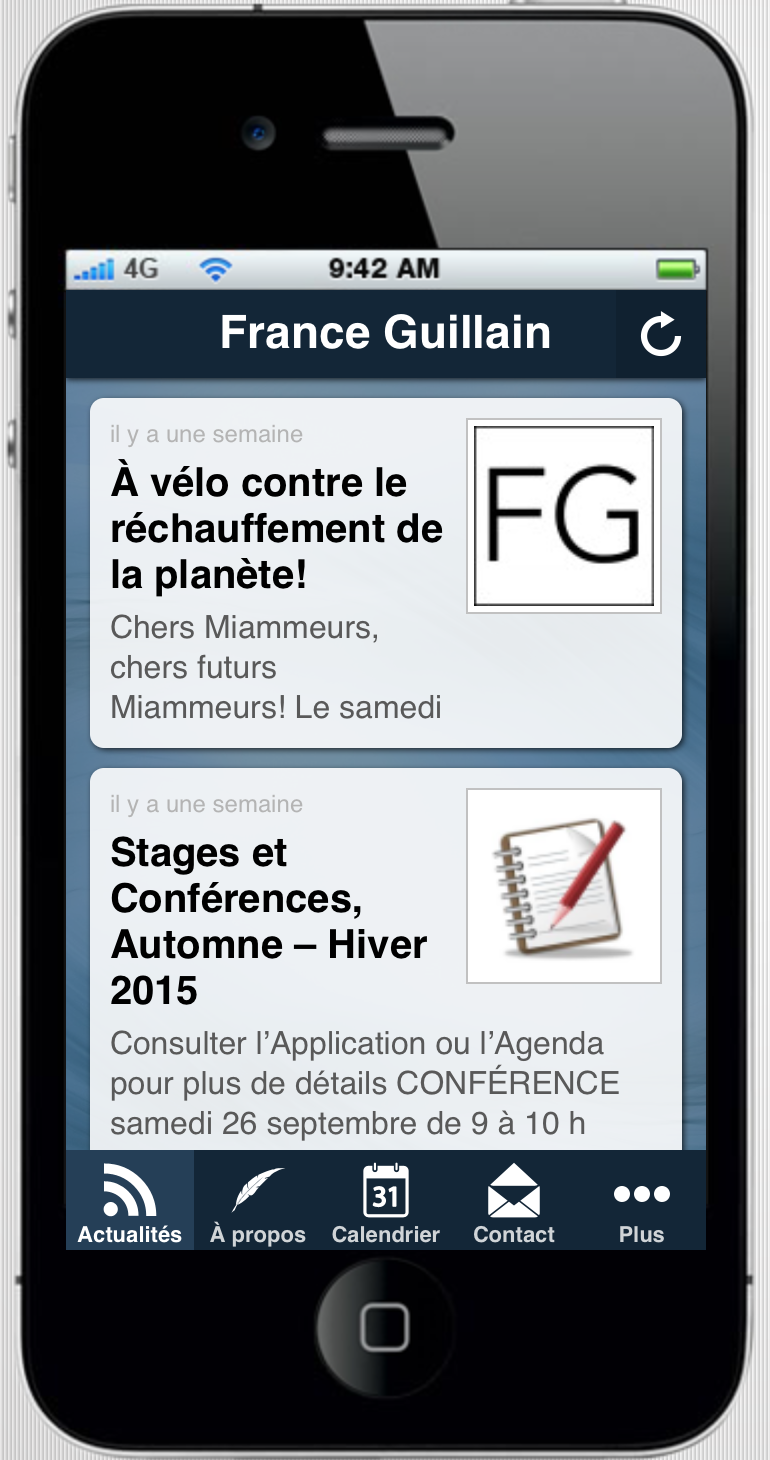Screen dimensions: 770x1460
Task: Refresh the France Guillain news feed
Action: click(x=660, y=334)
